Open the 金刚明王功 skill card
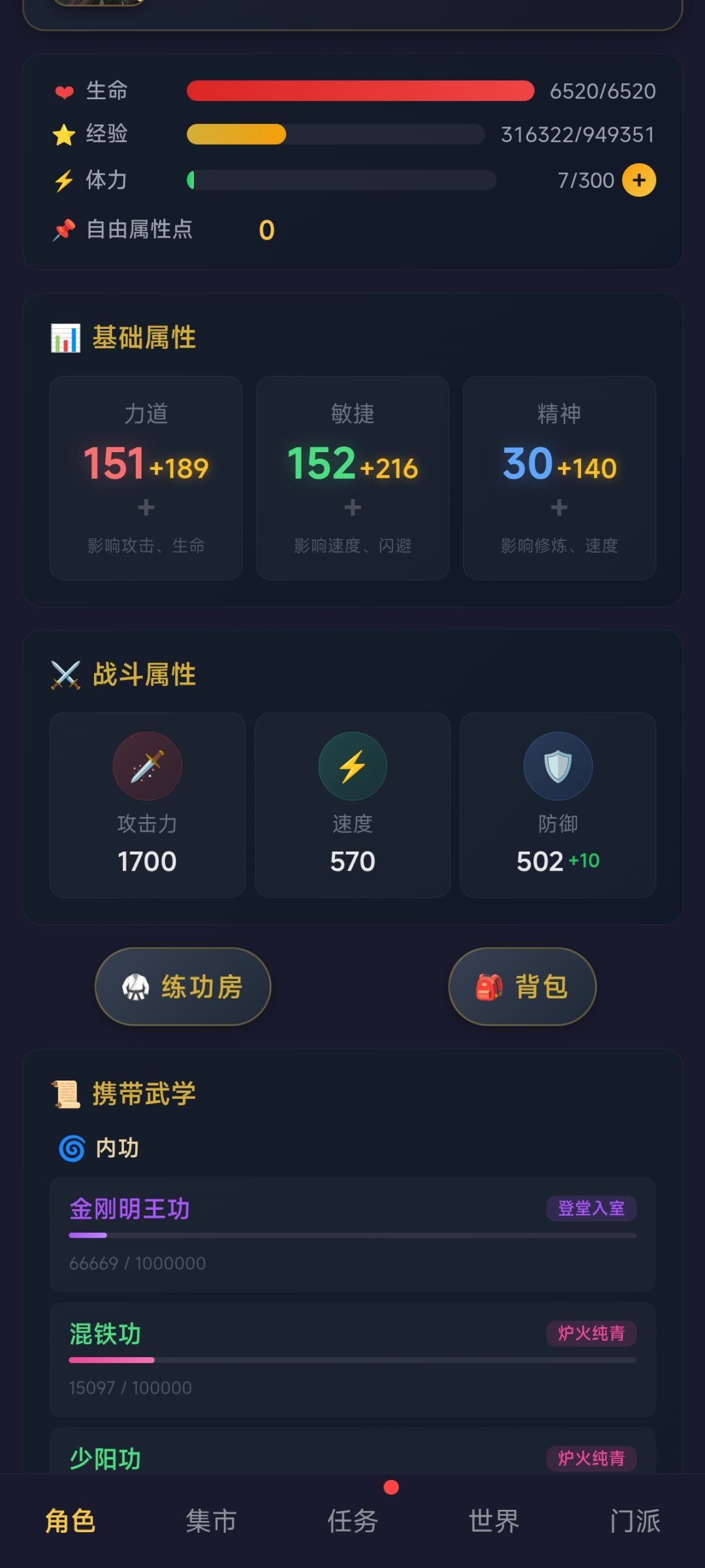The image size is (705, 1568). coord(352,1235)
